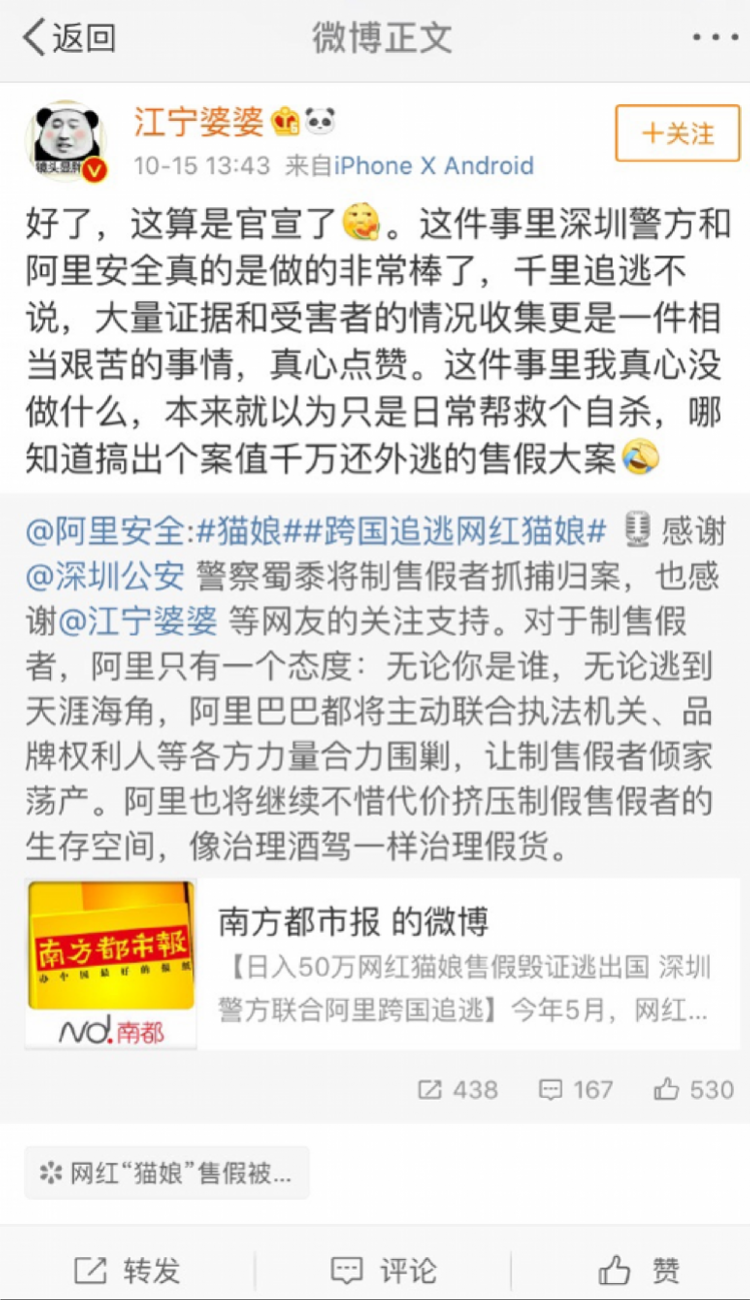Like this weibo with 赞
This screenshot has width=750, height=1300.
(640, 1270)
